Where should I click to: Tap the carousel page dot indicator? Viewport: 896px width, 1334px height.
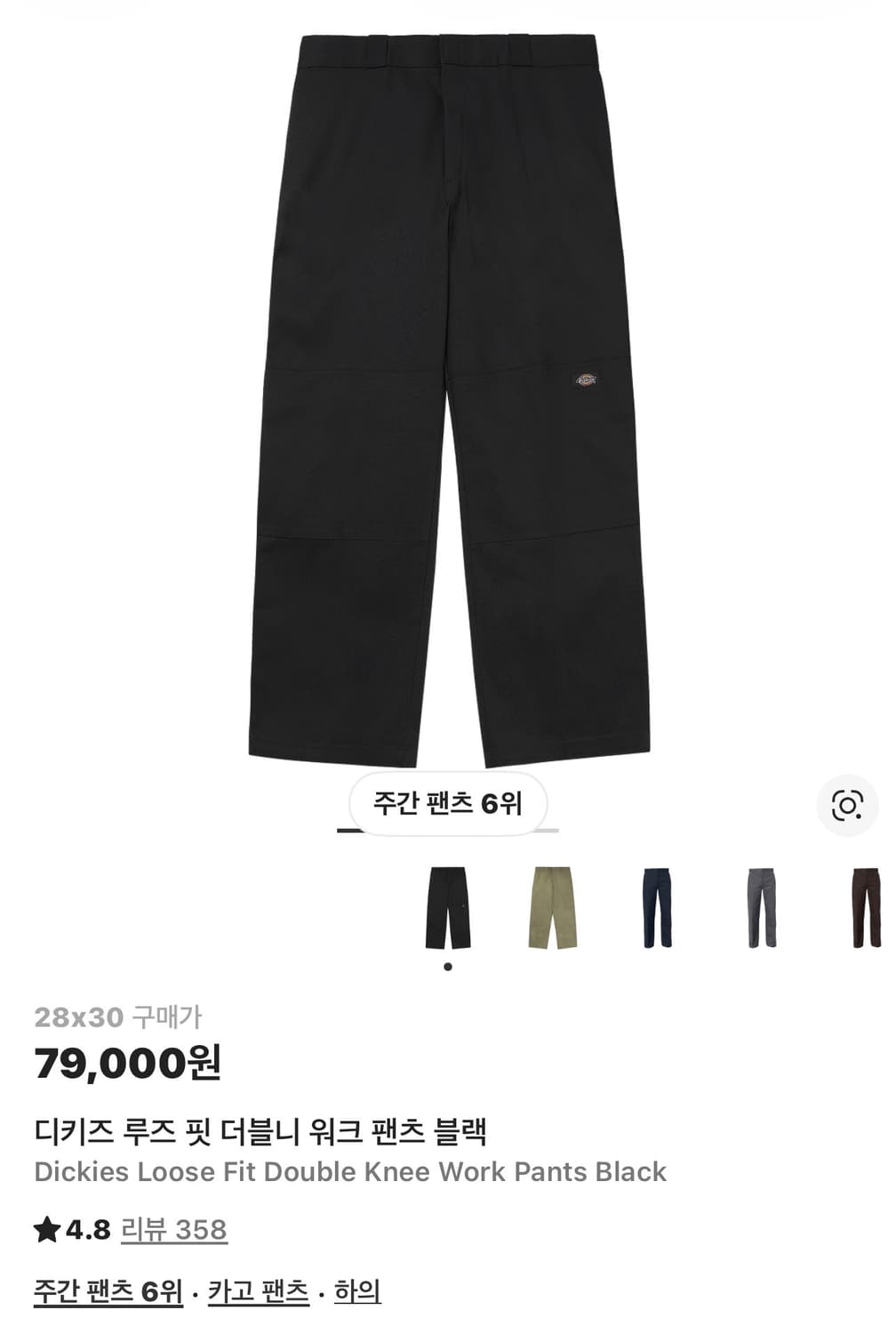[447, 966]
